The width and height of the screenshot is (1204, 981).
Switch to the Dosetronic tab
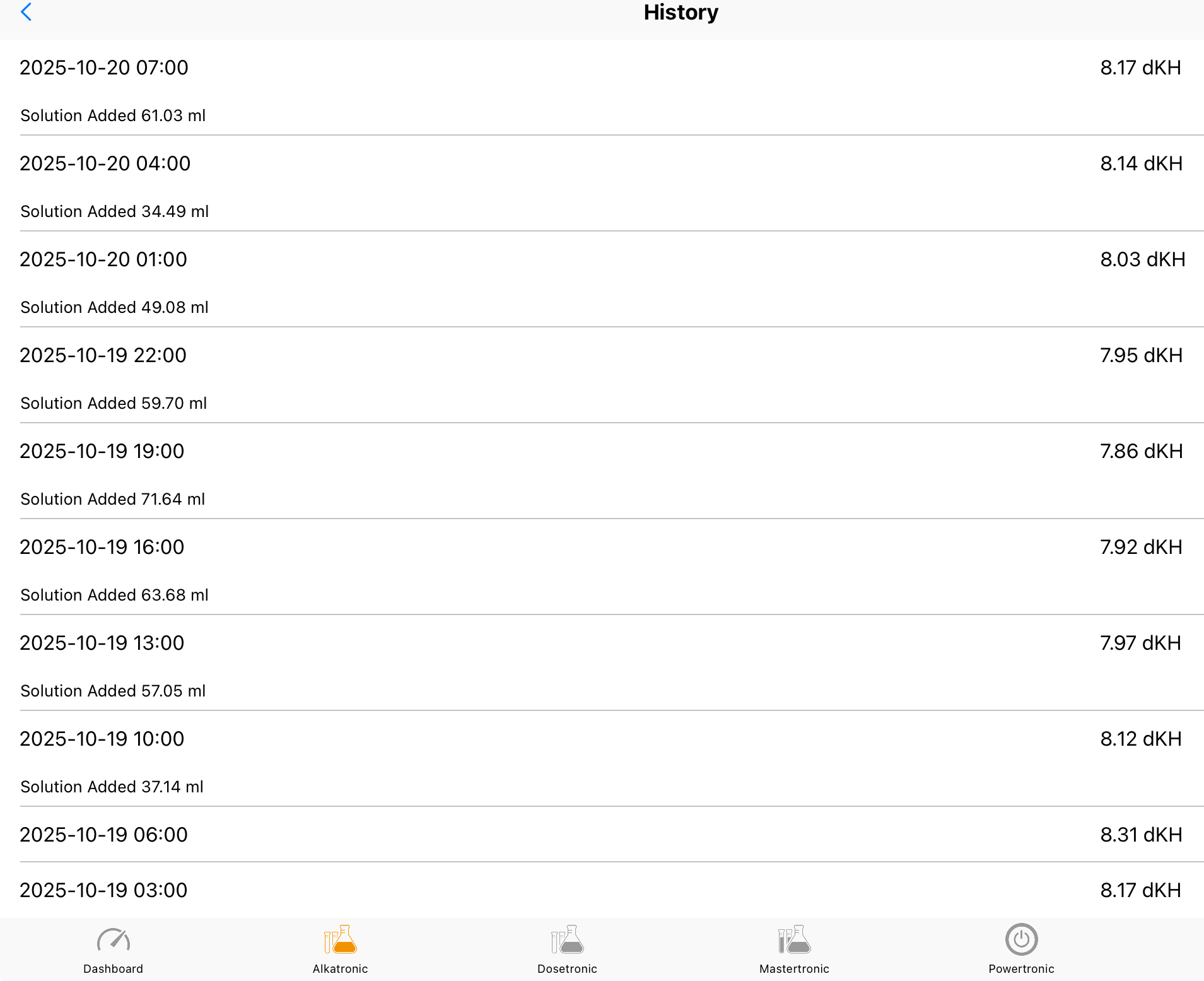(x=567, y=949)
